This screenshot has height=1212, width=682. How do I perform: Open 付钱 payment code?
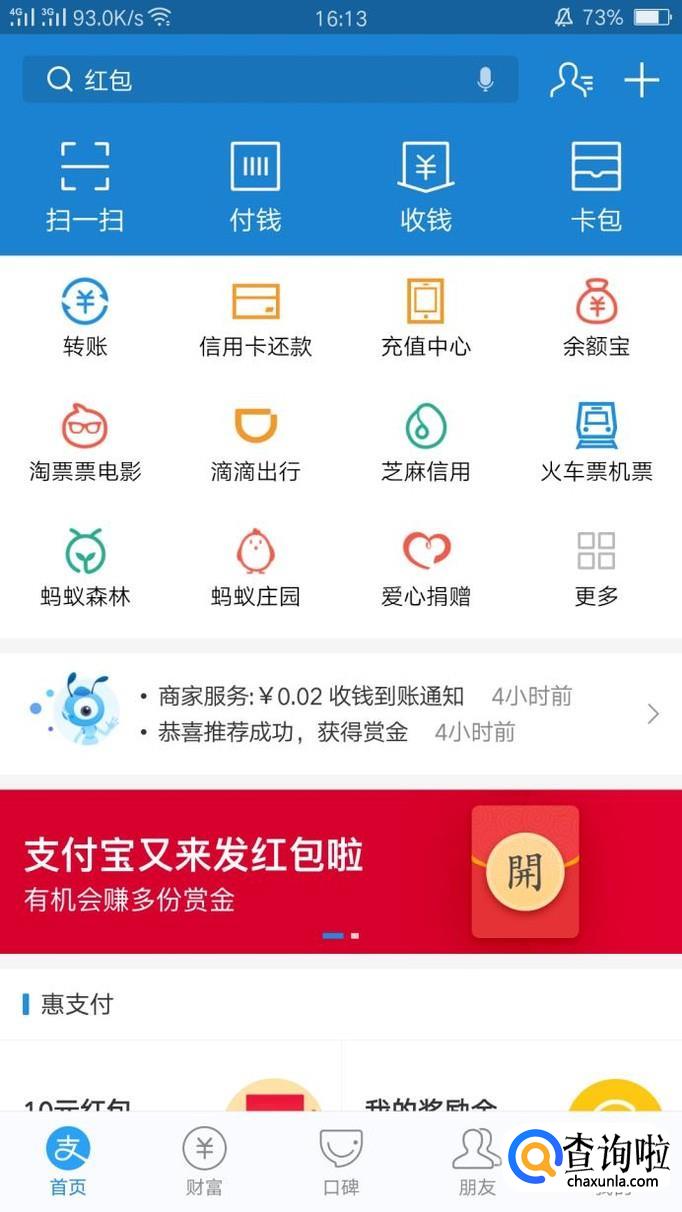coord(255,186)
